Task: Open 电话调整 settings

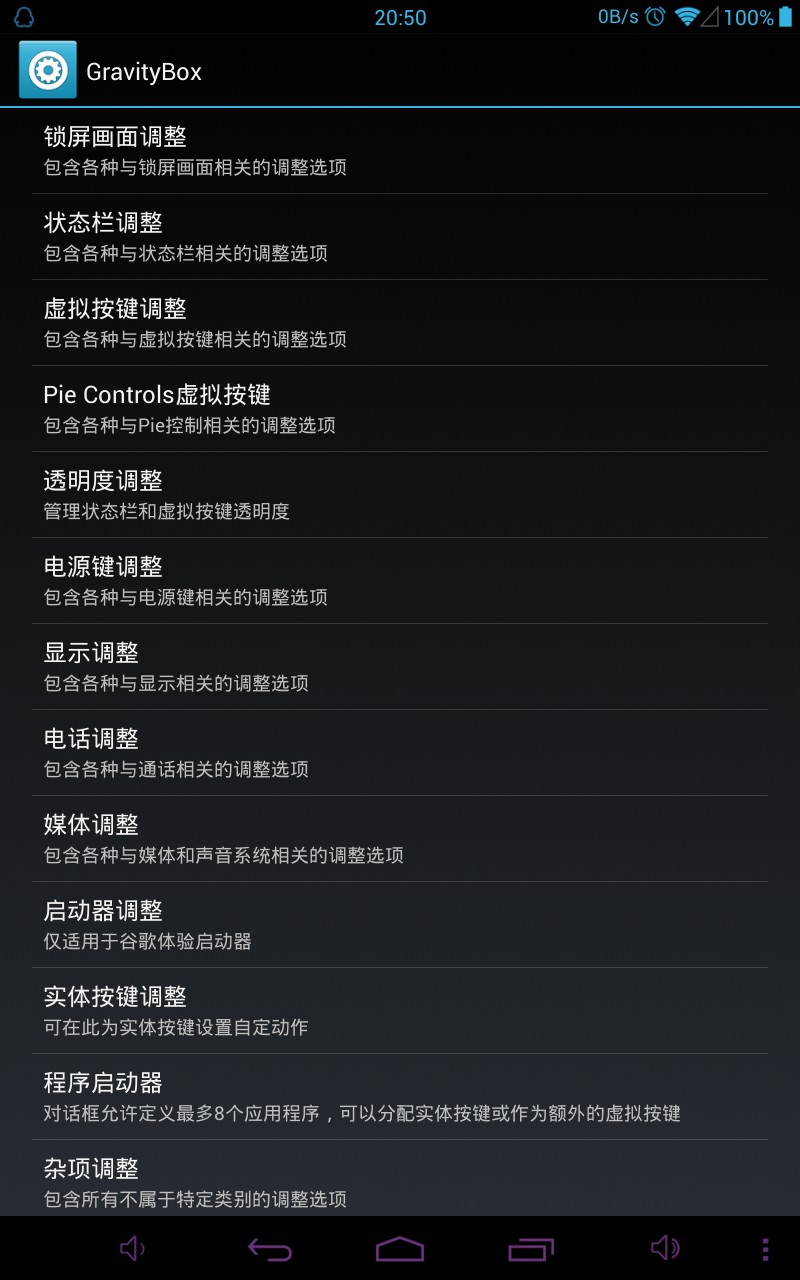Action: coord(400,752)
